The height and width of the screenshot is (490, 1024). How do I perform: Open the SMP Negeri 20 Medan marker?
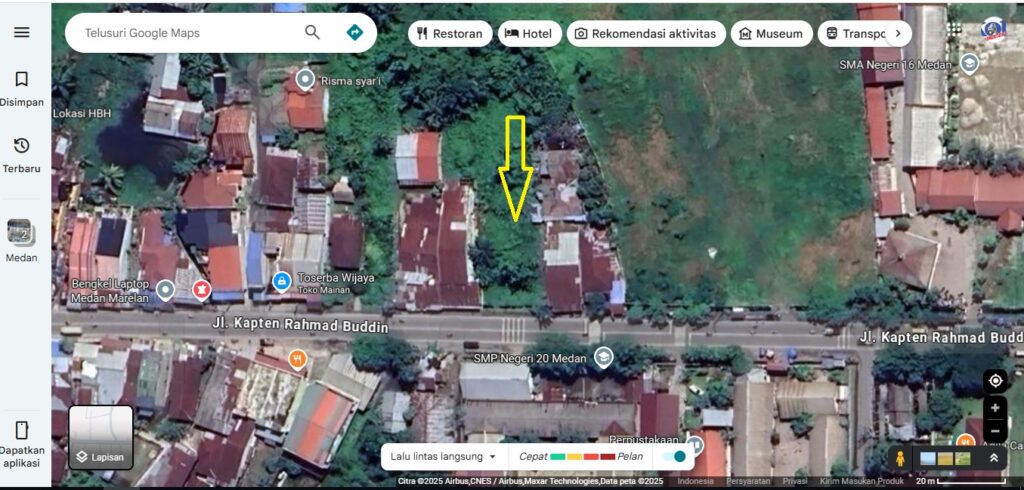pos(603,357)
